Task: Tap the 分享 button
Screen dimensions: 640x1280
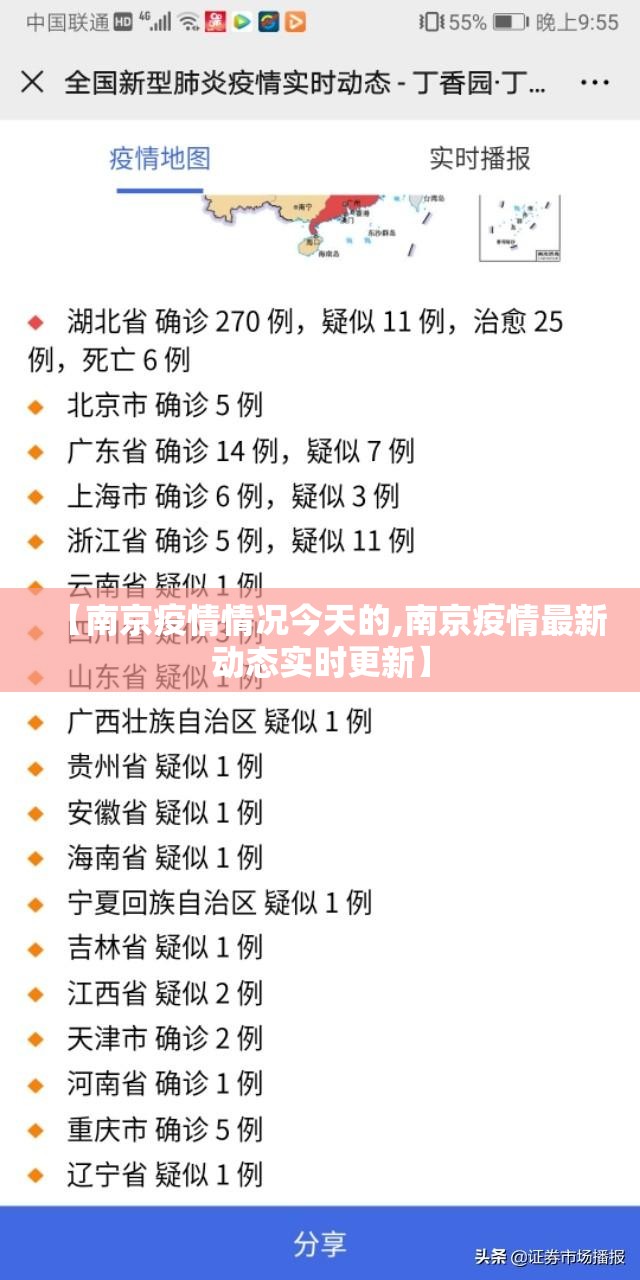Action: (320, 1243)
